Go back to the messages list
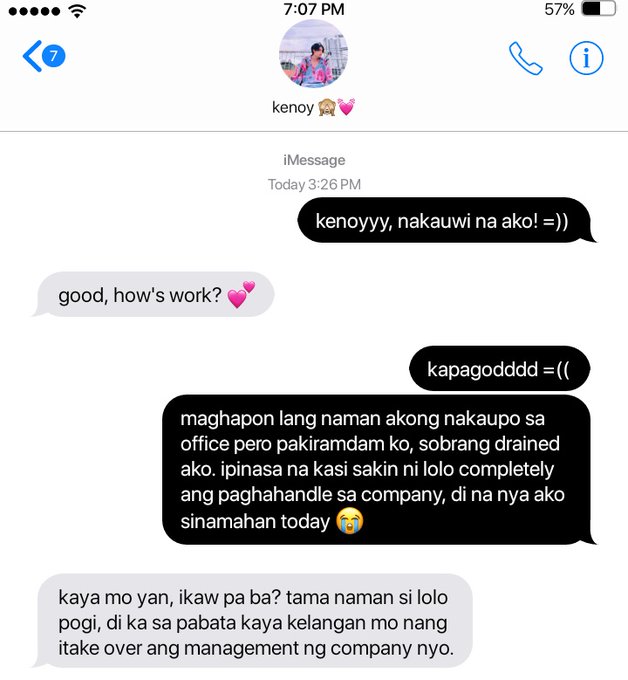Viewport: 628px width, 680px height. (x=40, y=57)
